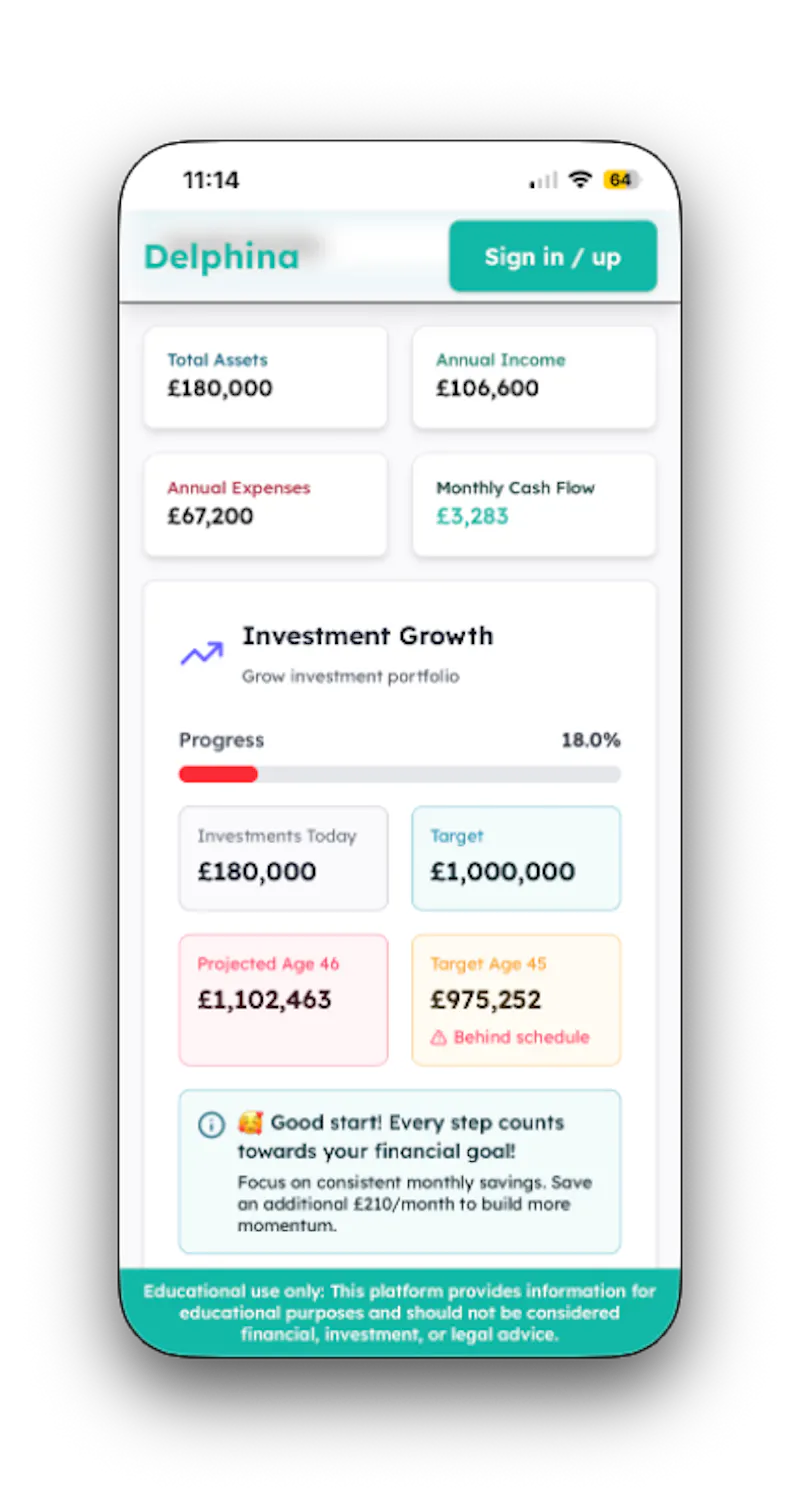Tap the Sign in / up button
This screenshot has width=800, height=1510.
(553, 257)
